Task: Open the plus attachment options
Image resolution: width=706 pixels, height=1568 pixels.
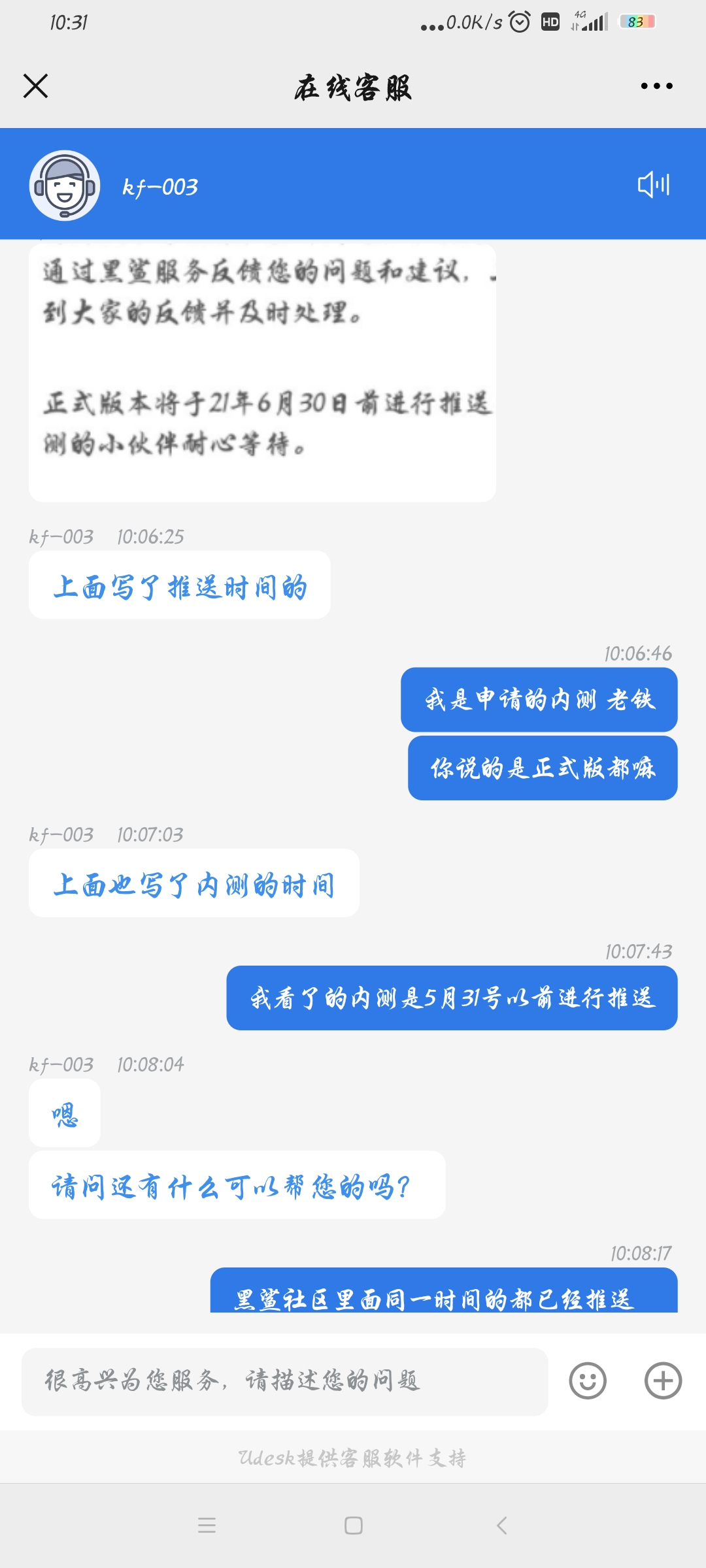Action: [663, 1381]
